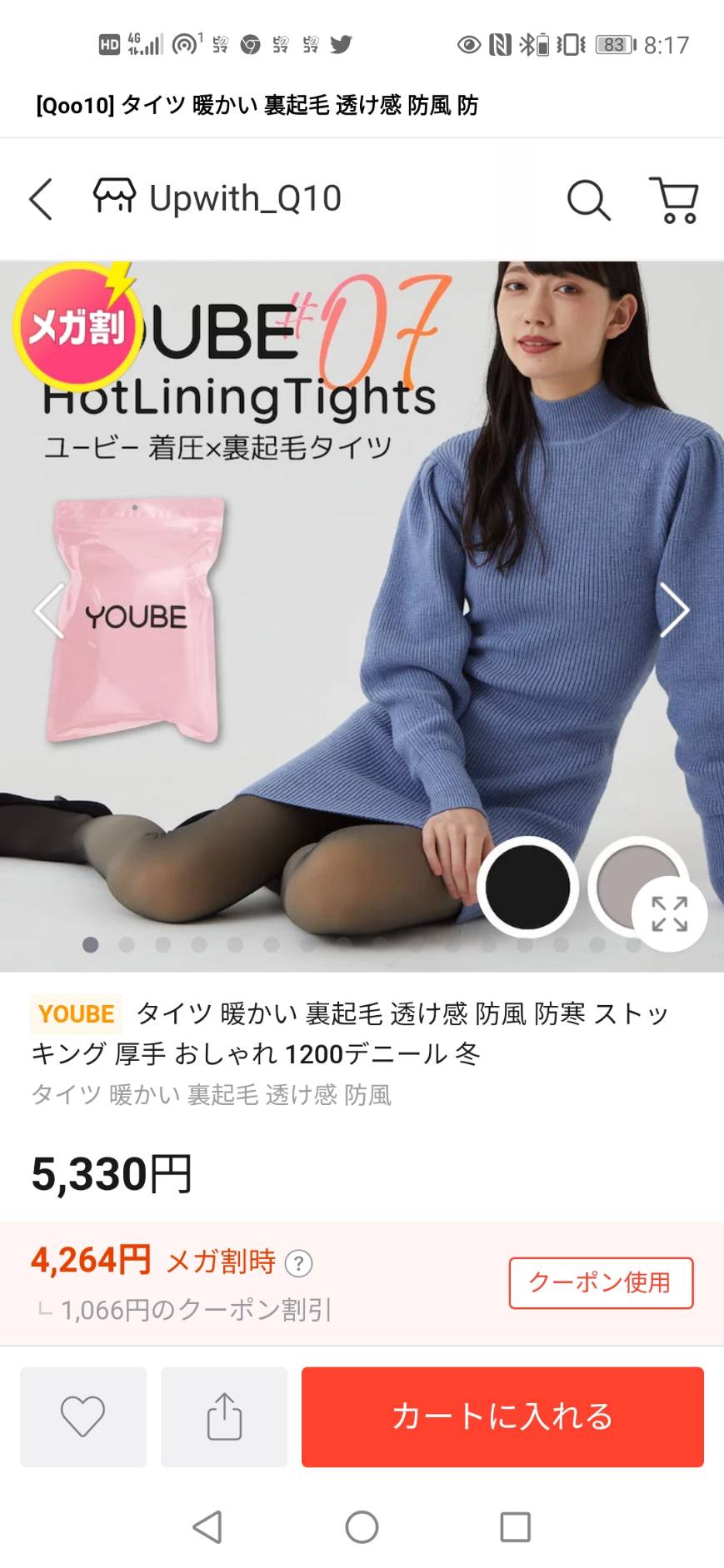Image resolution: width=724 pixels, height=1568 pixels.
Task: Return to the Android home screen
Action: point(362,1527)
